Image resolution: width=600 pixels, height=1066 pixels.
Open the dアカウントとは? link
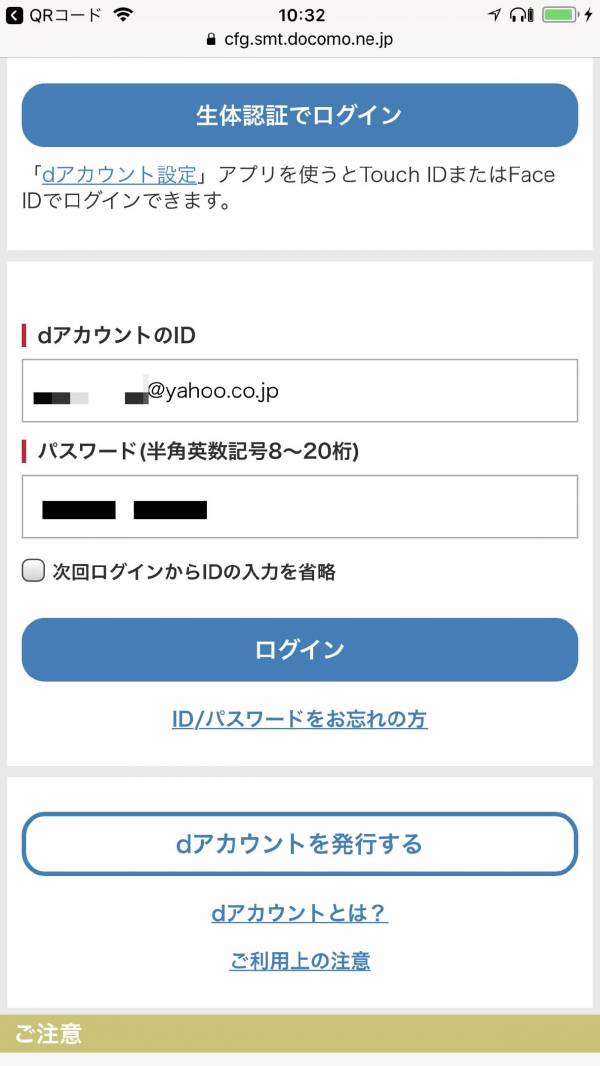click(300, 913)
